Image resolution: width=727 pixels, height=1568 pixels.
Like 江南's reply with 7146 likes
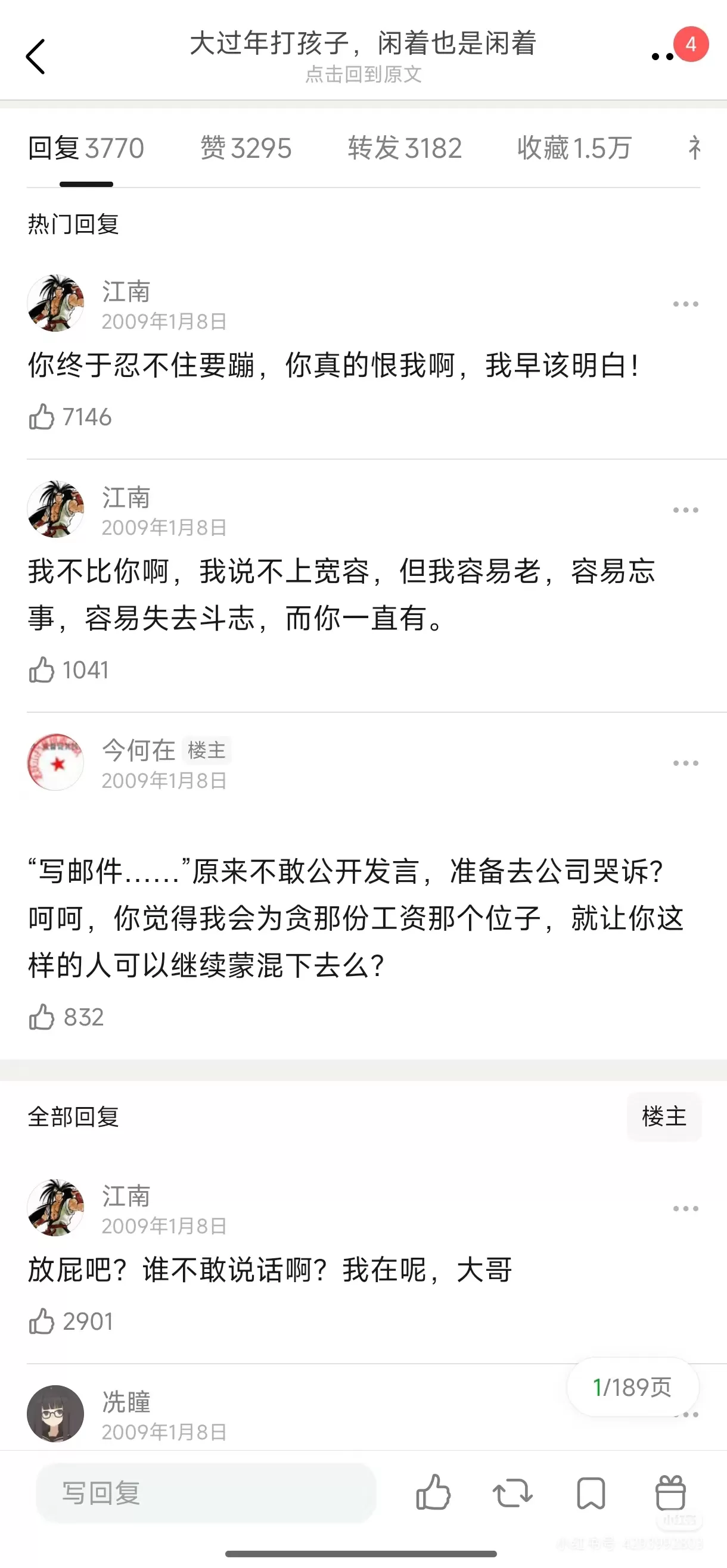tap(42, 417)
